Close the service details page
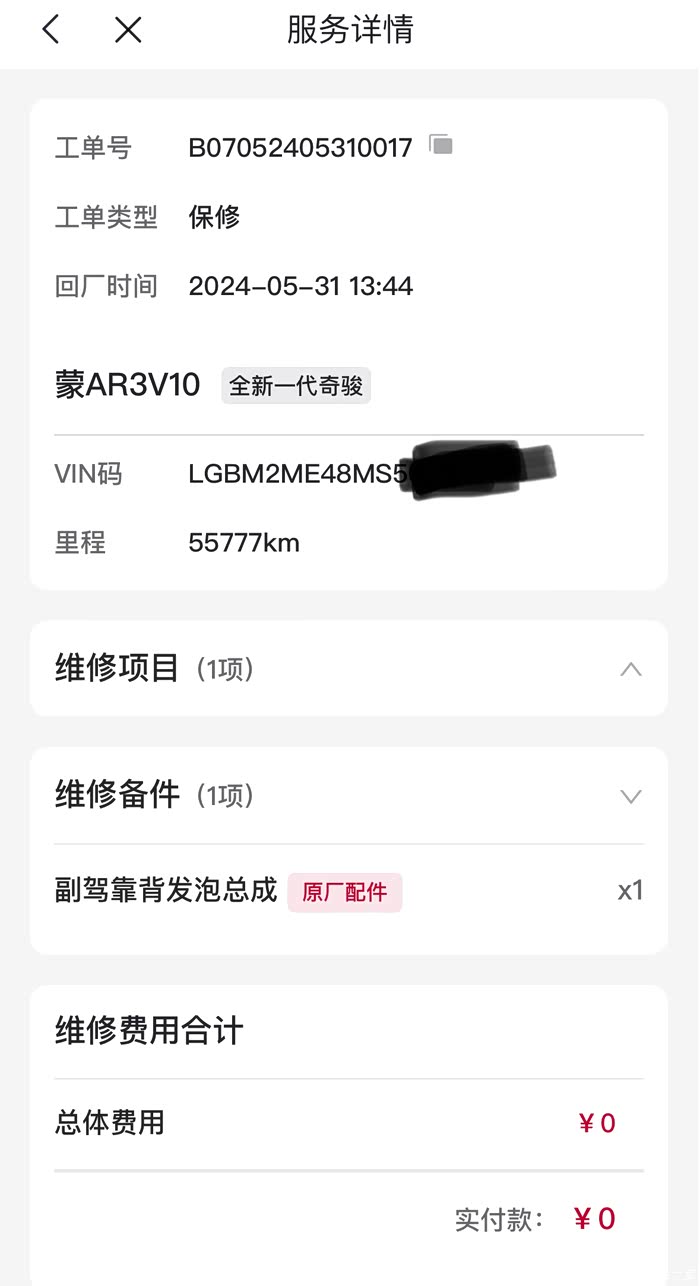The width and height of the screenshot is (700, 1286). click(128, 30)
